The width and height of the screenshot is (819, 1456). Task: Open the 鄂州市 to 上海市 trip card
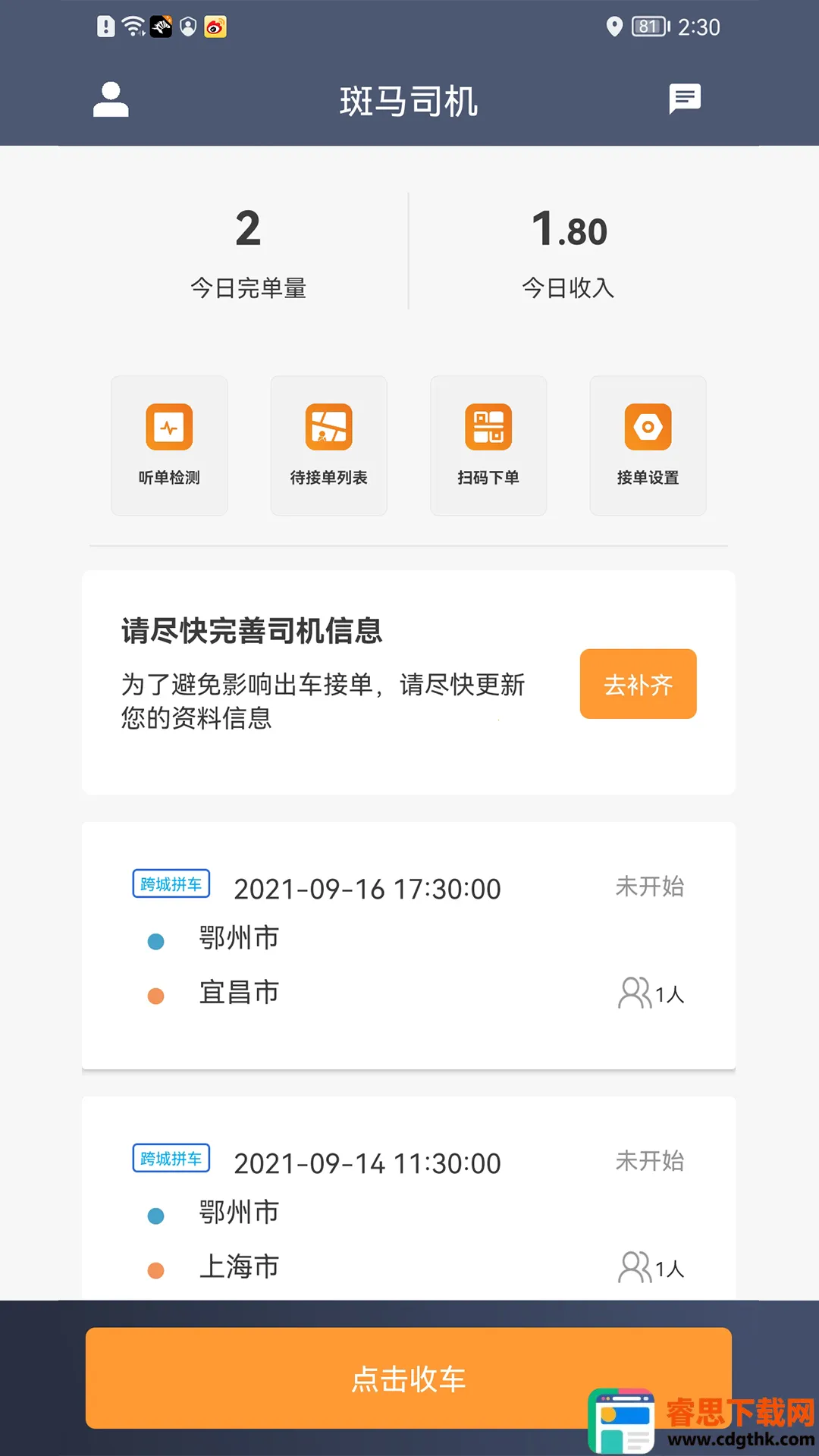409,1206
